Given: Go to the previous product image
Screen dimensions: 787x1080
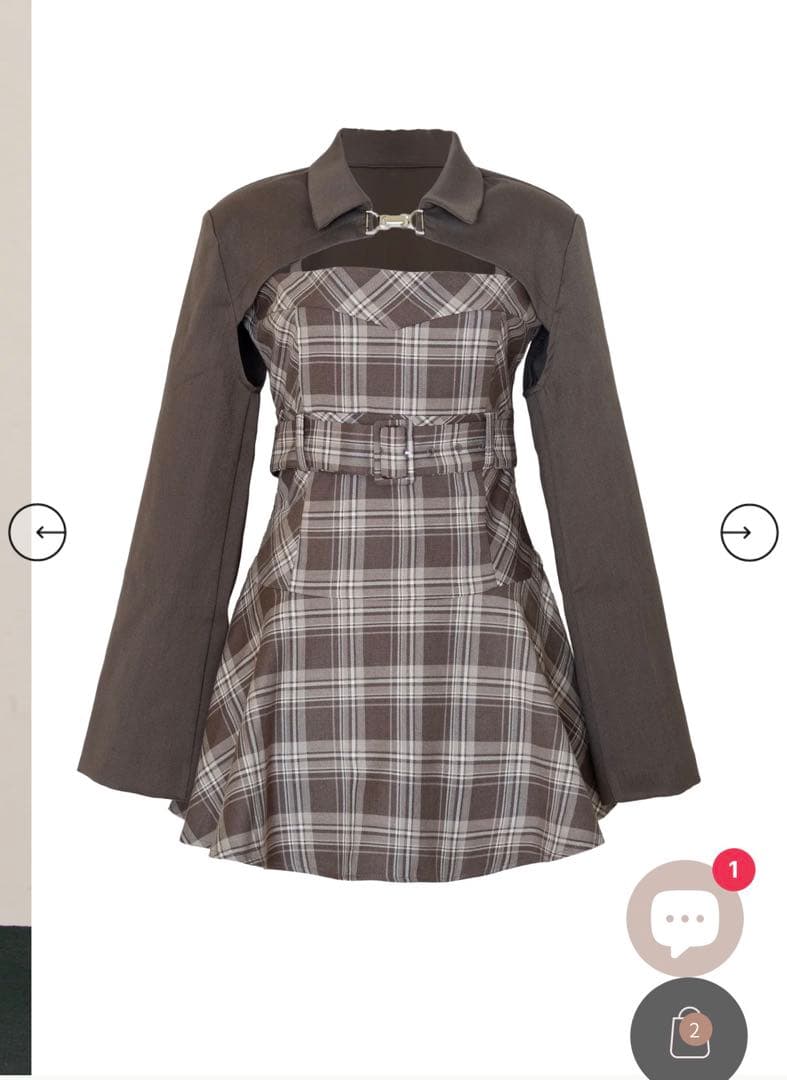Looking at the screenshot, I should [37, 532].
